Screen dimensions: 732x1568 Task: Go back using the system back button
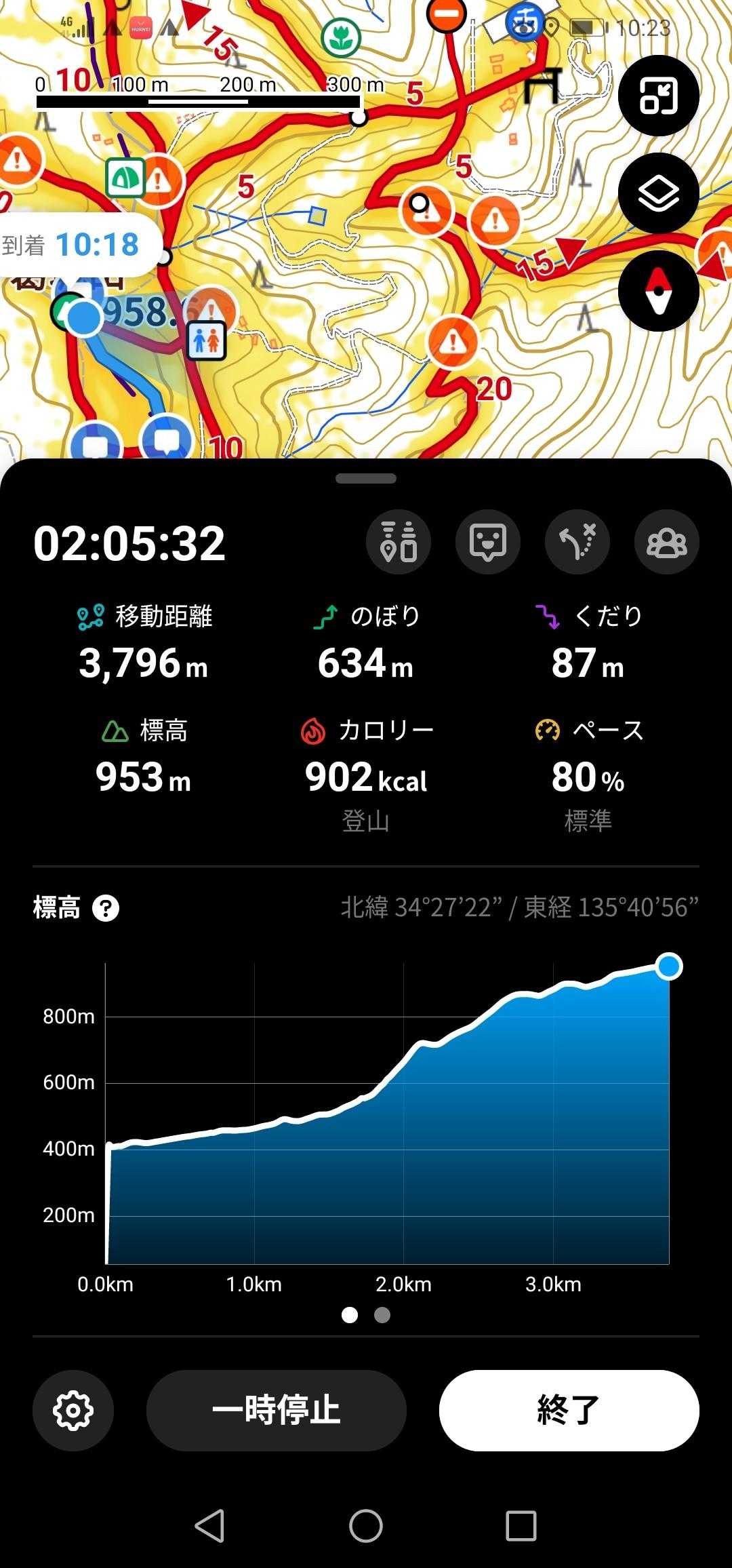(x=210, y=1526)
